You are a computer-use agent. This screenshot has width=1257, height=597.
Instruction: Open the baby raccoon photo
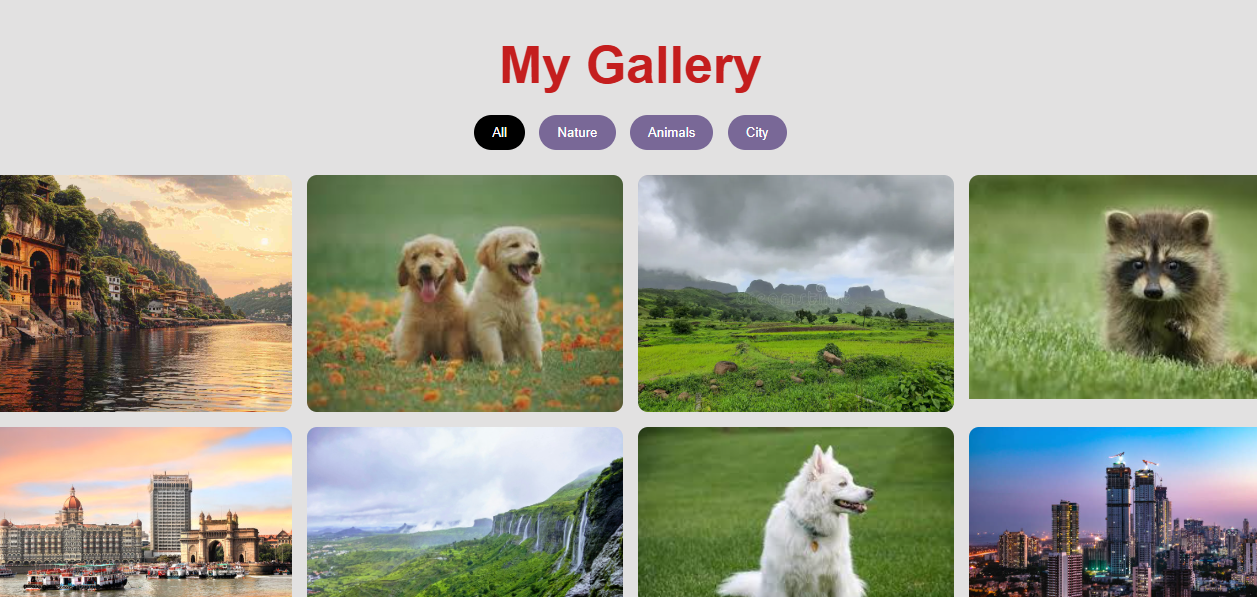pyautogui.click(x=1112, y=287)
